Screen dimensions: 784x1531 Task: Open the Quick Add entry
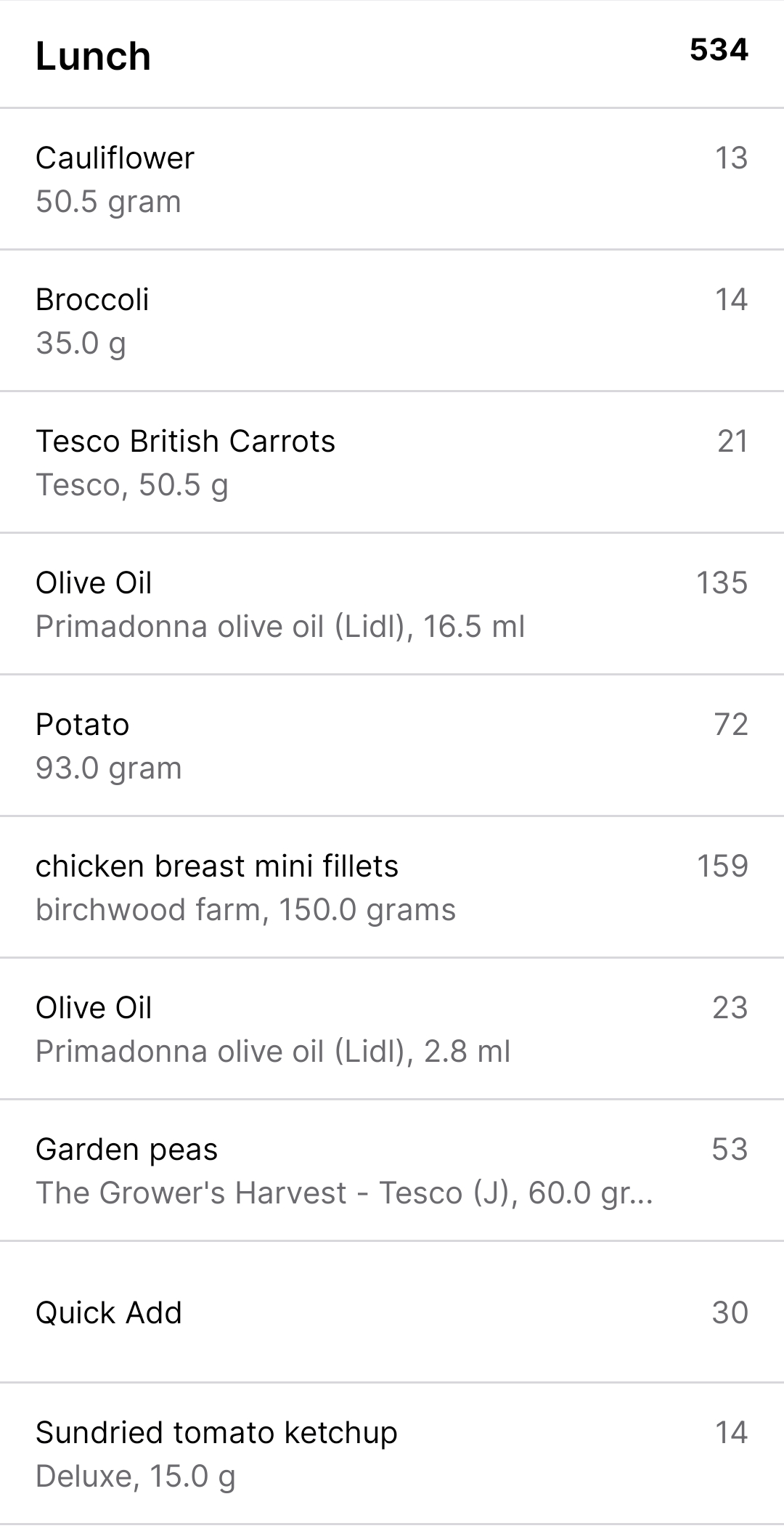tap(392, 1312)
